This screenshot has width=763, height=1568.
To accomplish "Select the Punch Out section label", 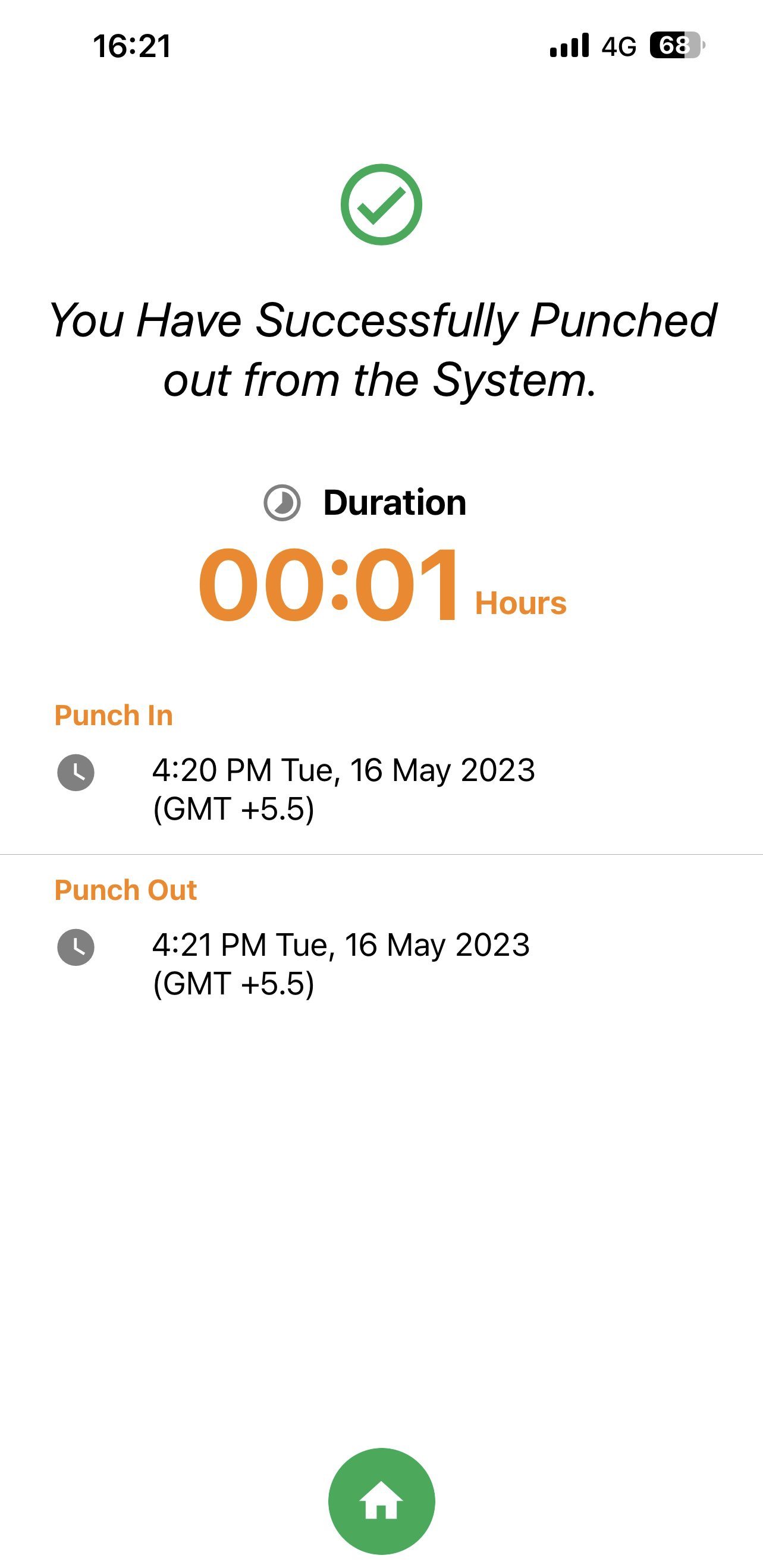I will click(x=125, y=890).
